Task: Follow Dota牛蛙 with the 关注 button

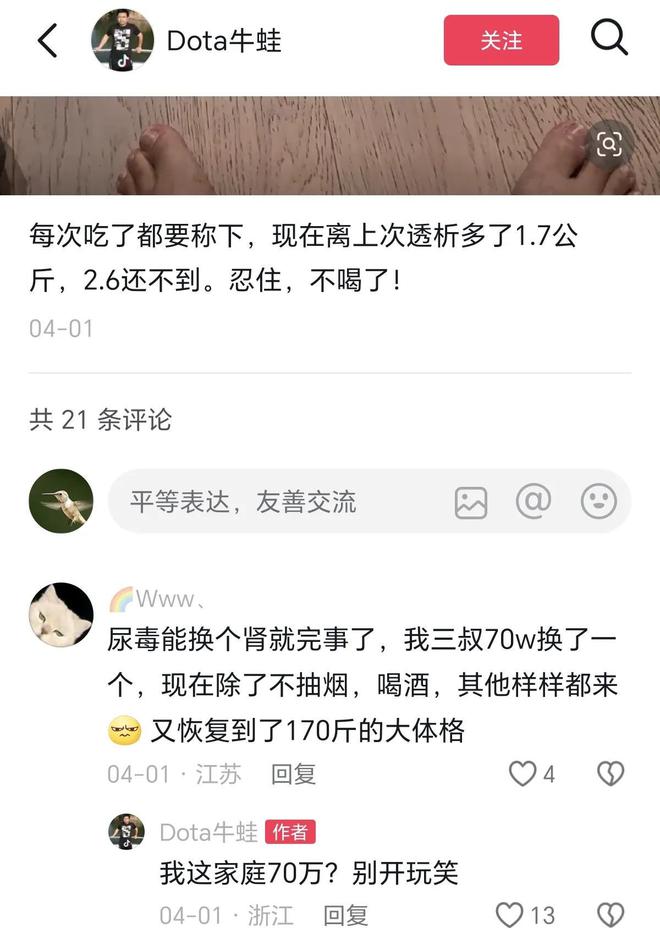Action: pyautogui.click(x=501, y=41)
